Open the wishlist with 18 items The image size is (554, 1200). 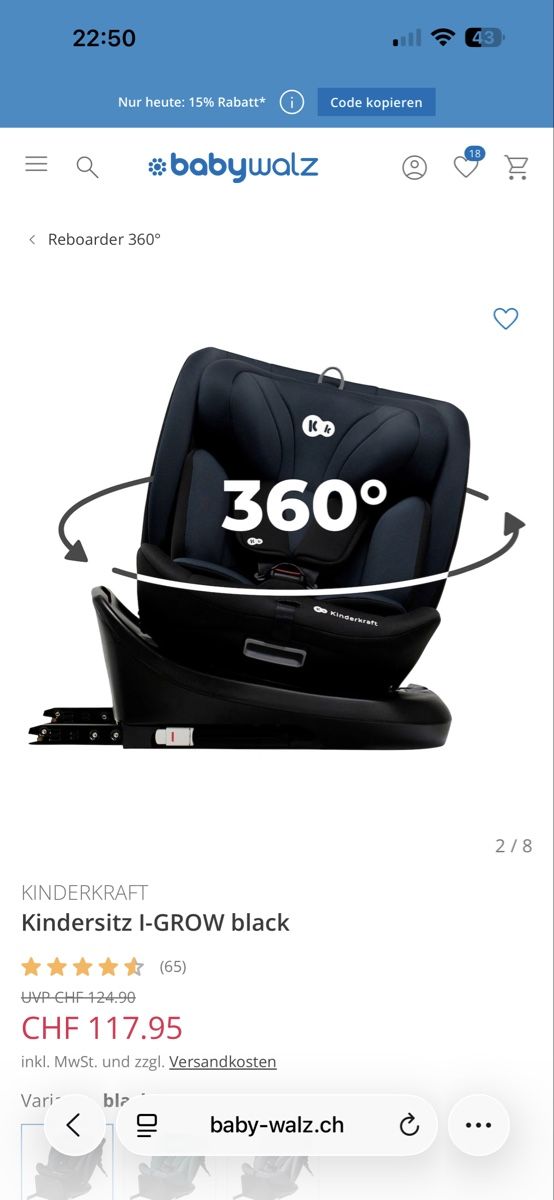pyautogui.click(x=467, y=165)
